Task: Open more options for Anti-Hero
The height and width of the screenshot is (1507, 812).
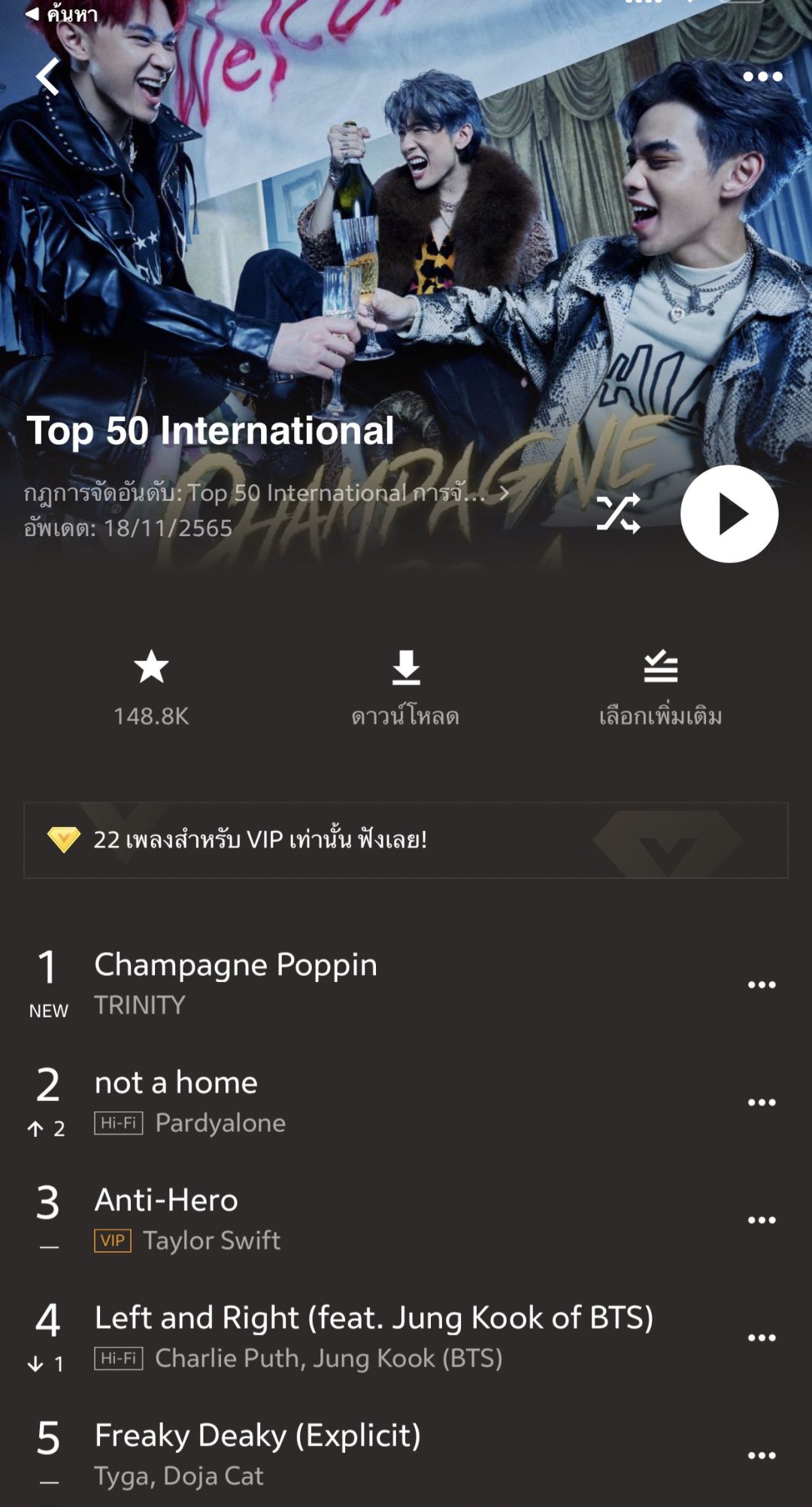Action: point(761,1220)
